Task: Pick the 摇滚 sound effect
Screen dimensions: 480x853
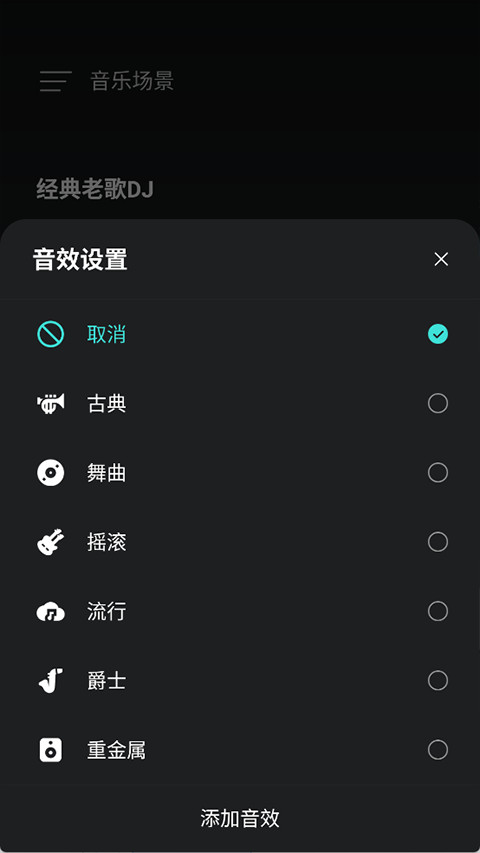Action: 240,542
